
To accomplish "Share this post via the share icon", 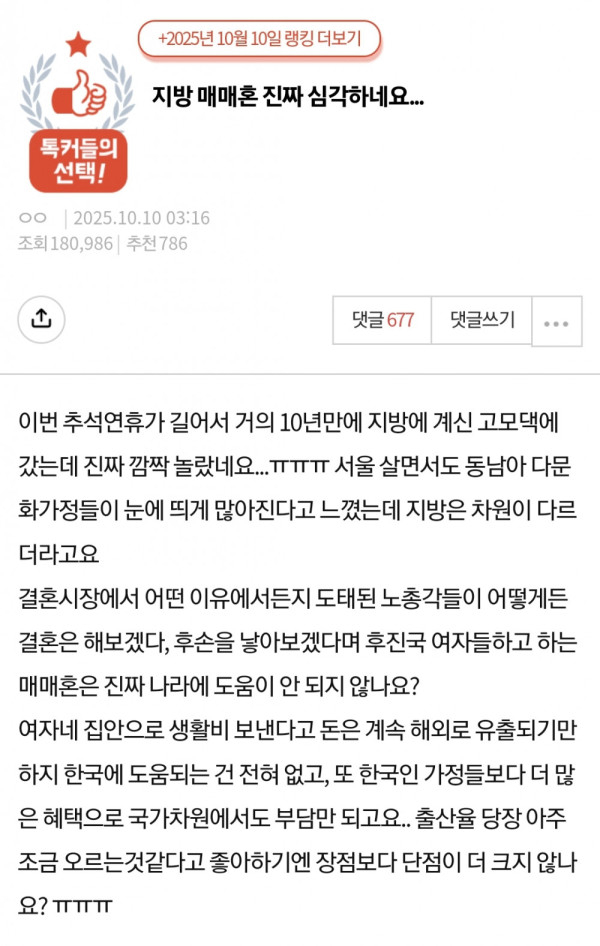I will 41,319.
